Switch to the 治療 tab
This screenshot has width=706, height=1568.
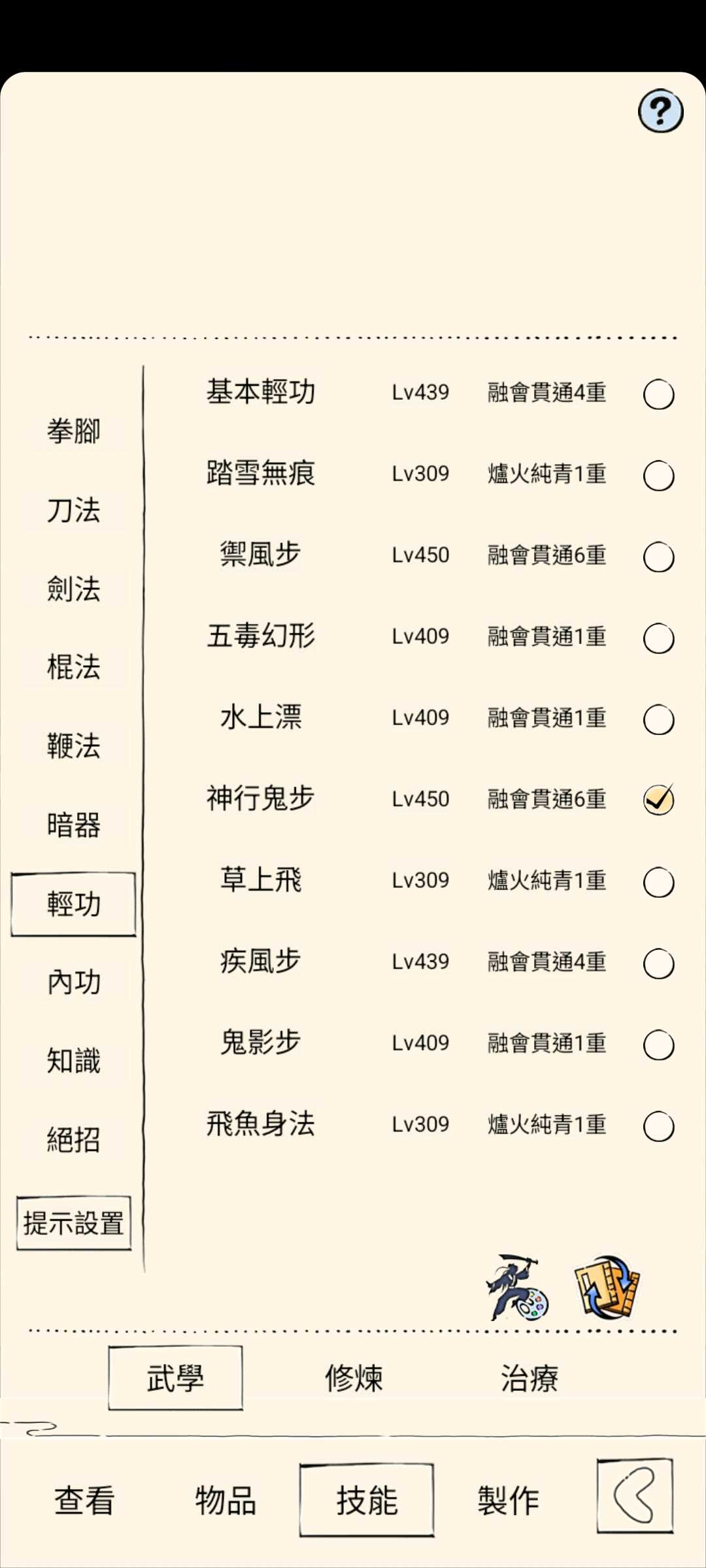click(529, 1379)
